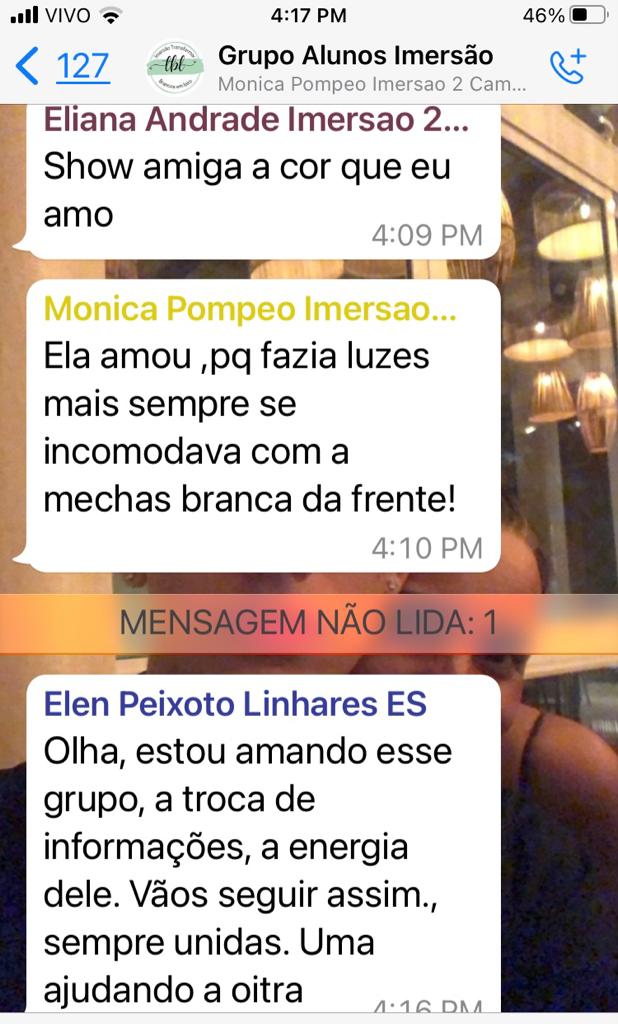Tap Monica Pompeo's sender name
Image resolution: width=618 pixels, height=1024 pixels.
[250, 309]
